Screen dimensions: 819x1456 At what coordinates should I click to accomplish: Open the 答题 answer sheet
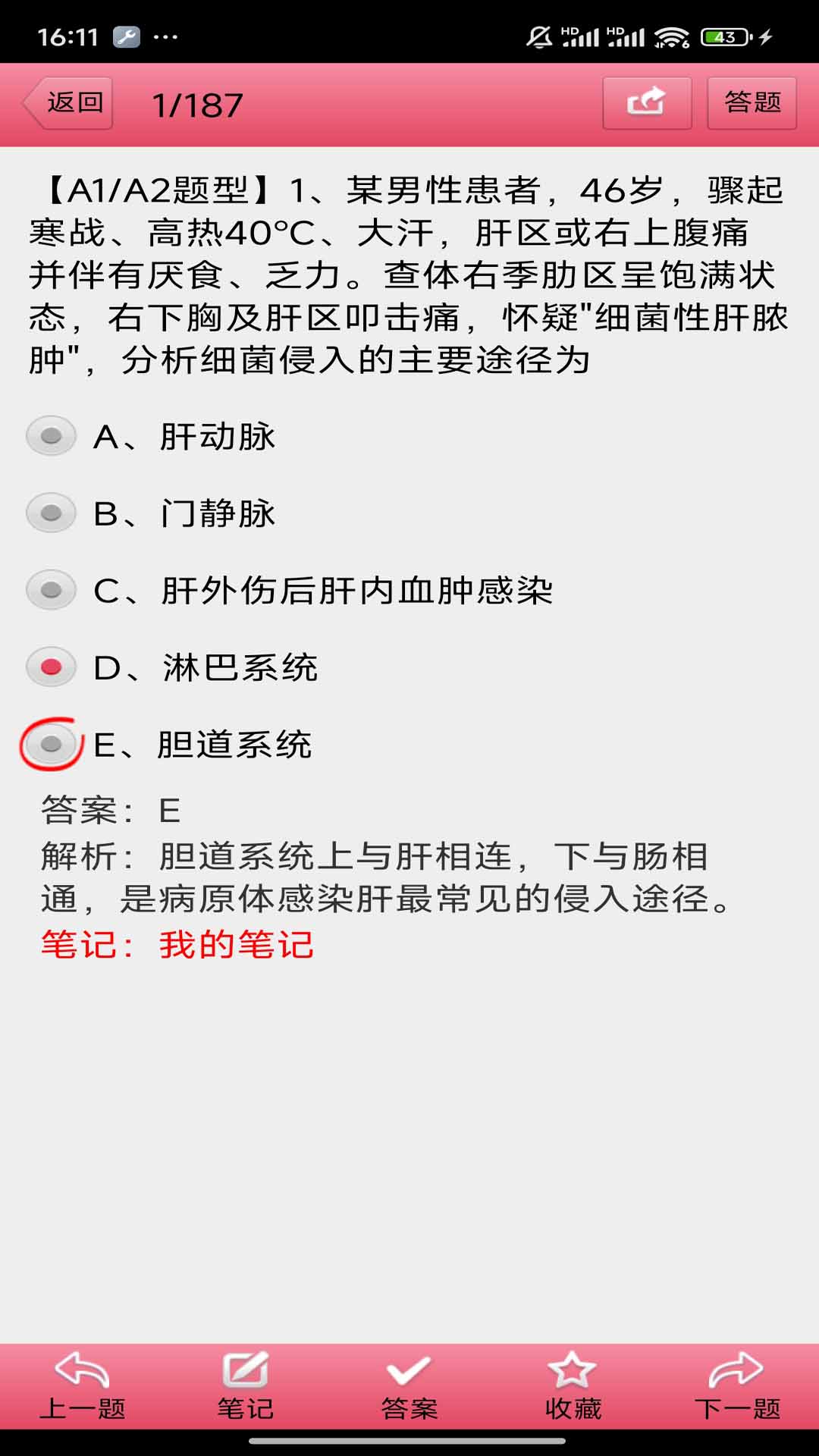752,102
